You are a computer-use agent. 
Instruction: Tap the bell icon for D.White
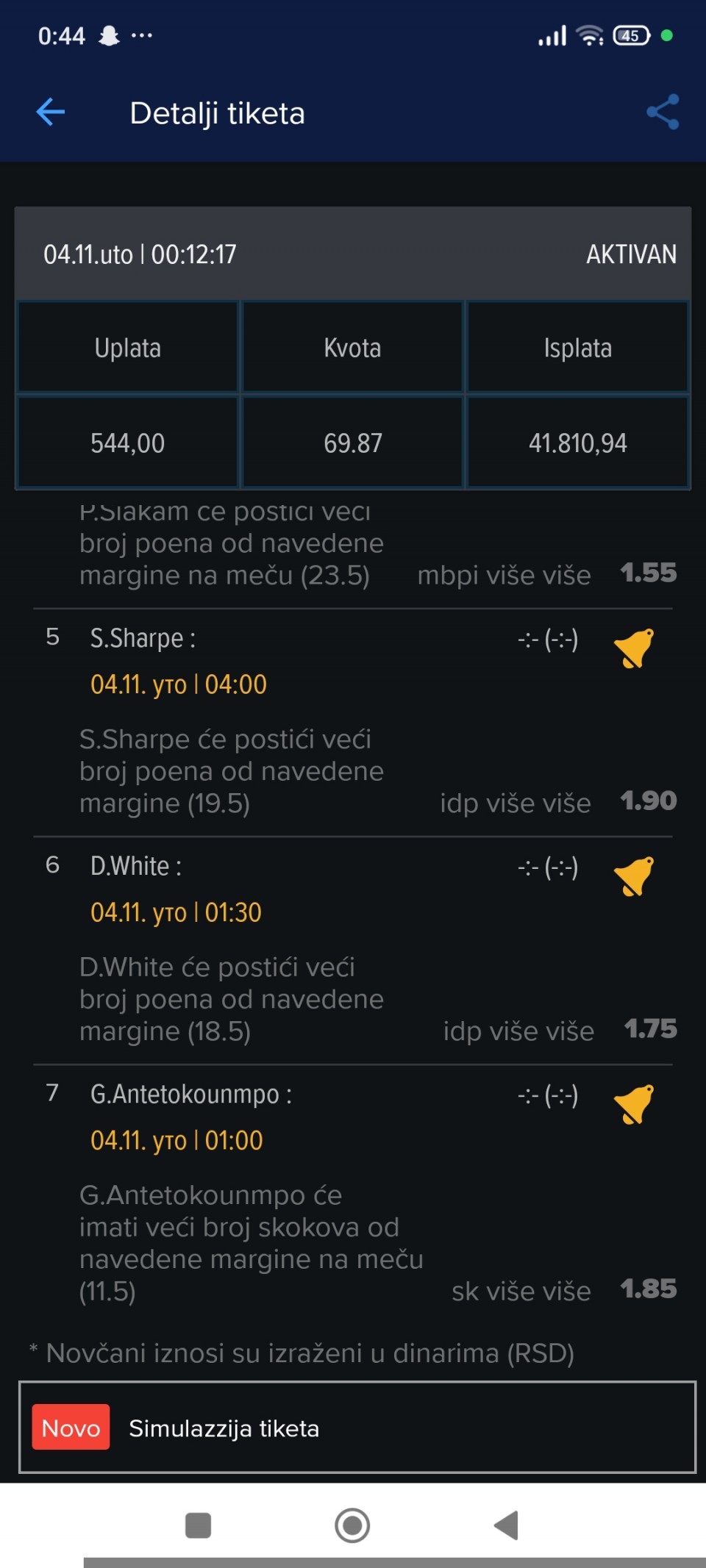[x=633, y=876]
